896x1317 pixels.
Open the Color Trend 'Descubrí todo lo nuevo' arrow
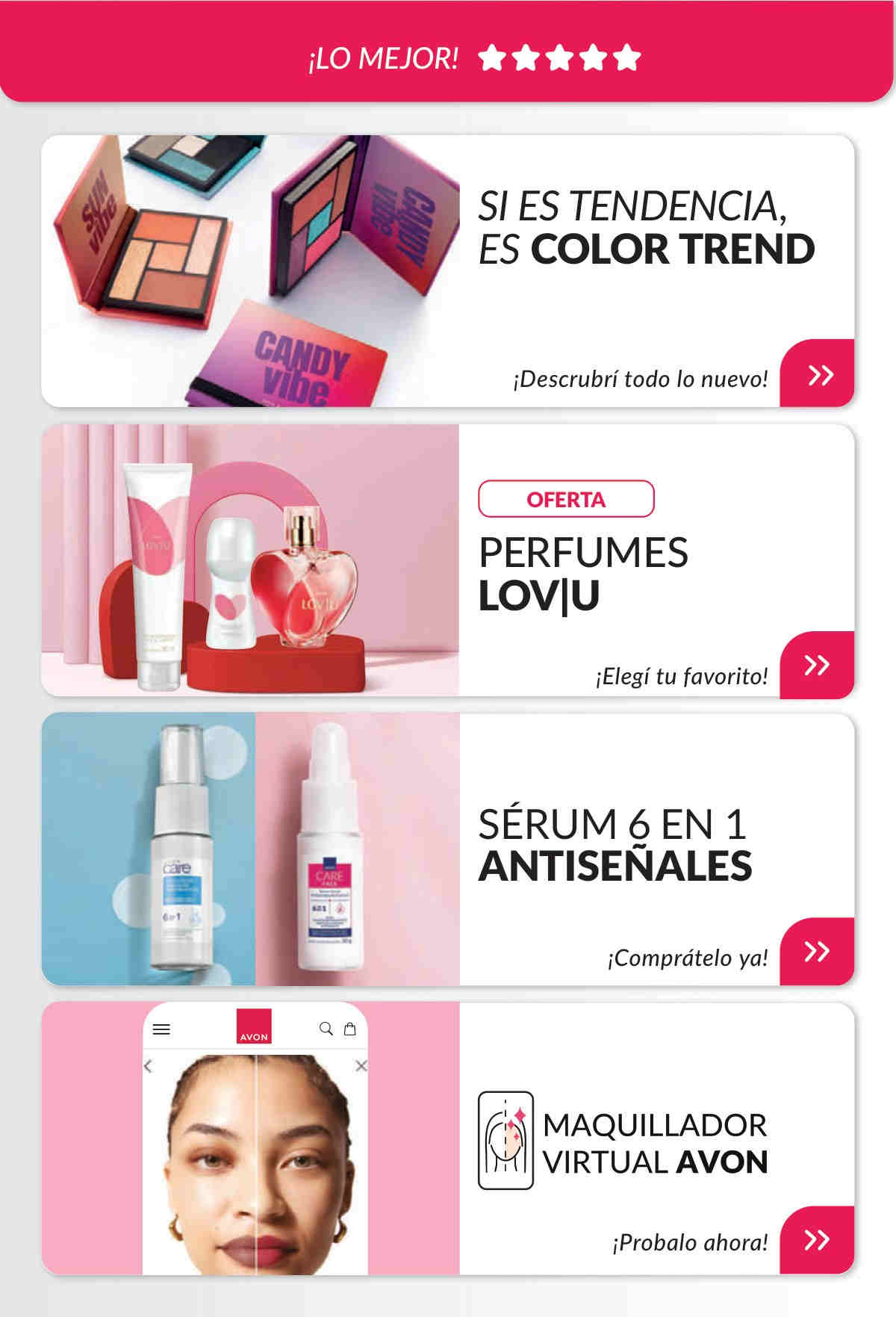tap(818, 374)
